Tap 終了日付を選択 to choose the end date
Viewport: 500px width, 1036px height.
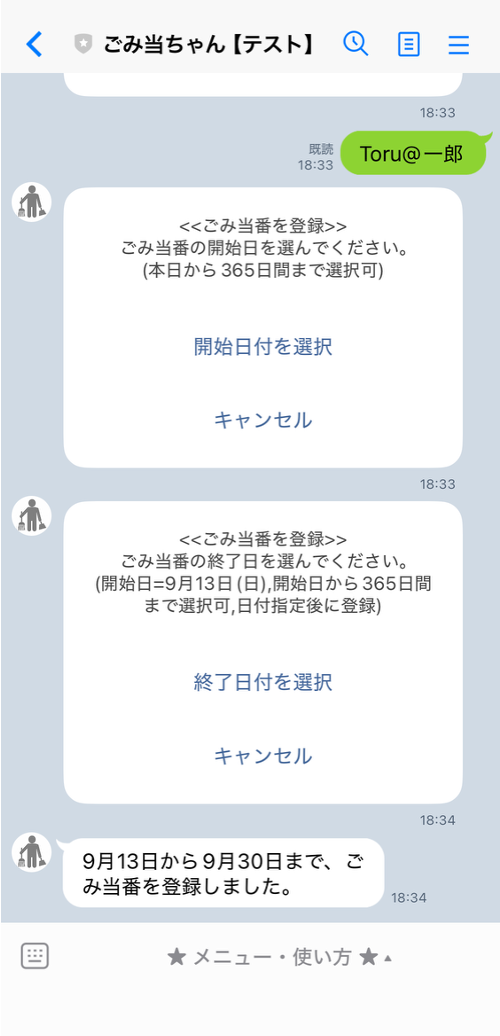[x=263, y=682]
